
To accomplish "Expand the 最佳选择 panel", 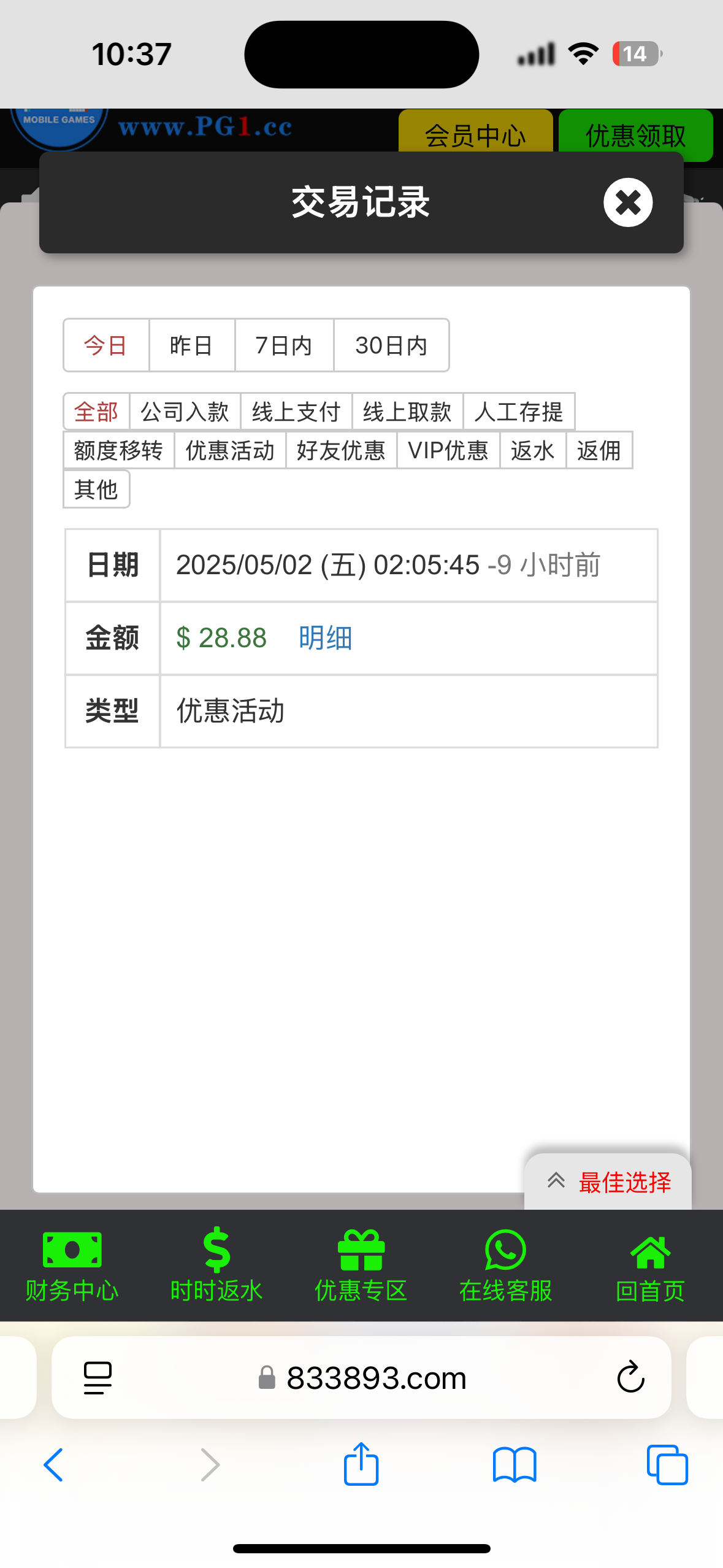I will click(x=608, y=1182).
